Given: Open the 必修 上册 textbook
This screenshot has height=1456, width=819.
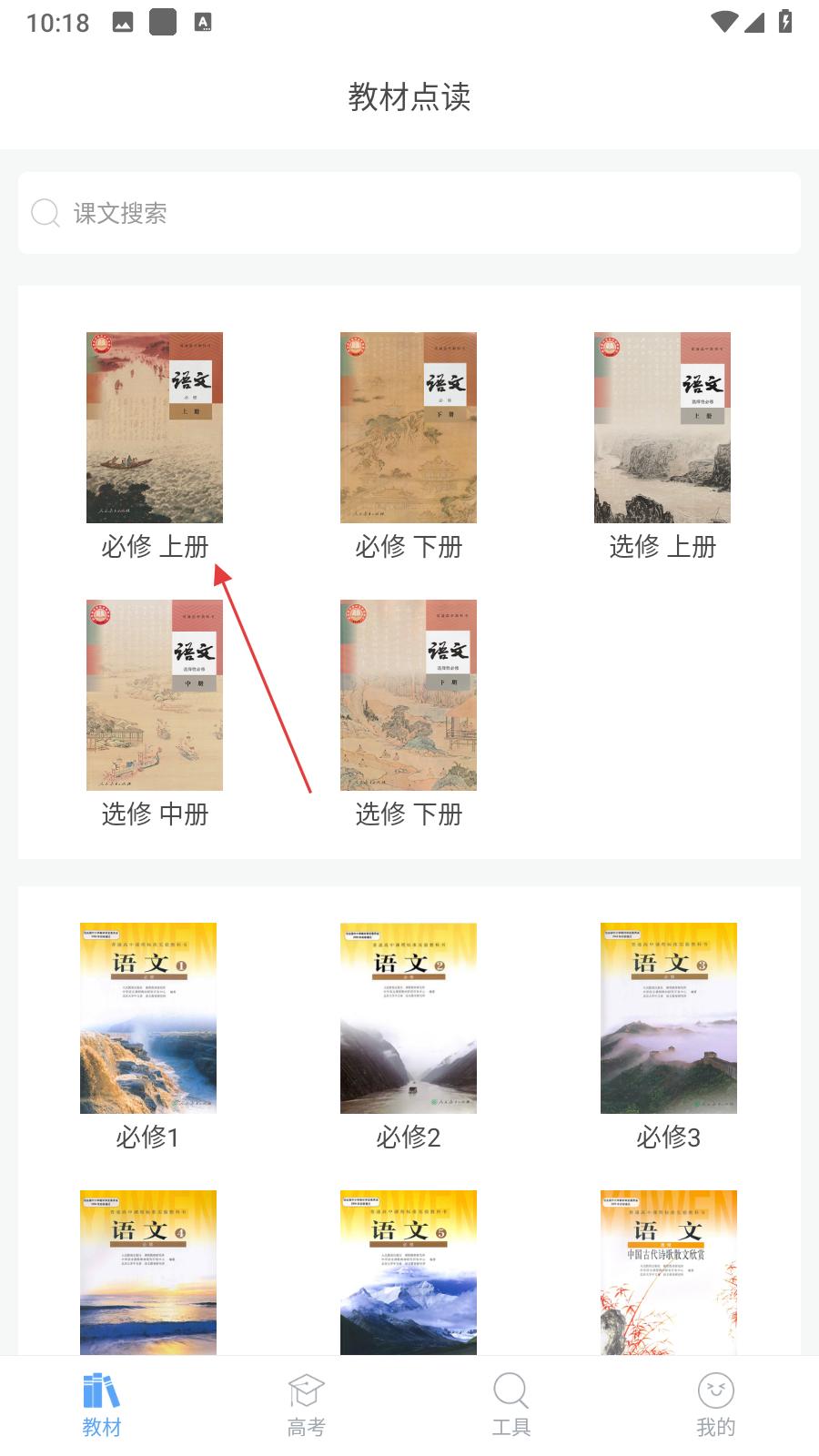Looking at the screenshot, I should pyautogui.click(x=155, y=428).
